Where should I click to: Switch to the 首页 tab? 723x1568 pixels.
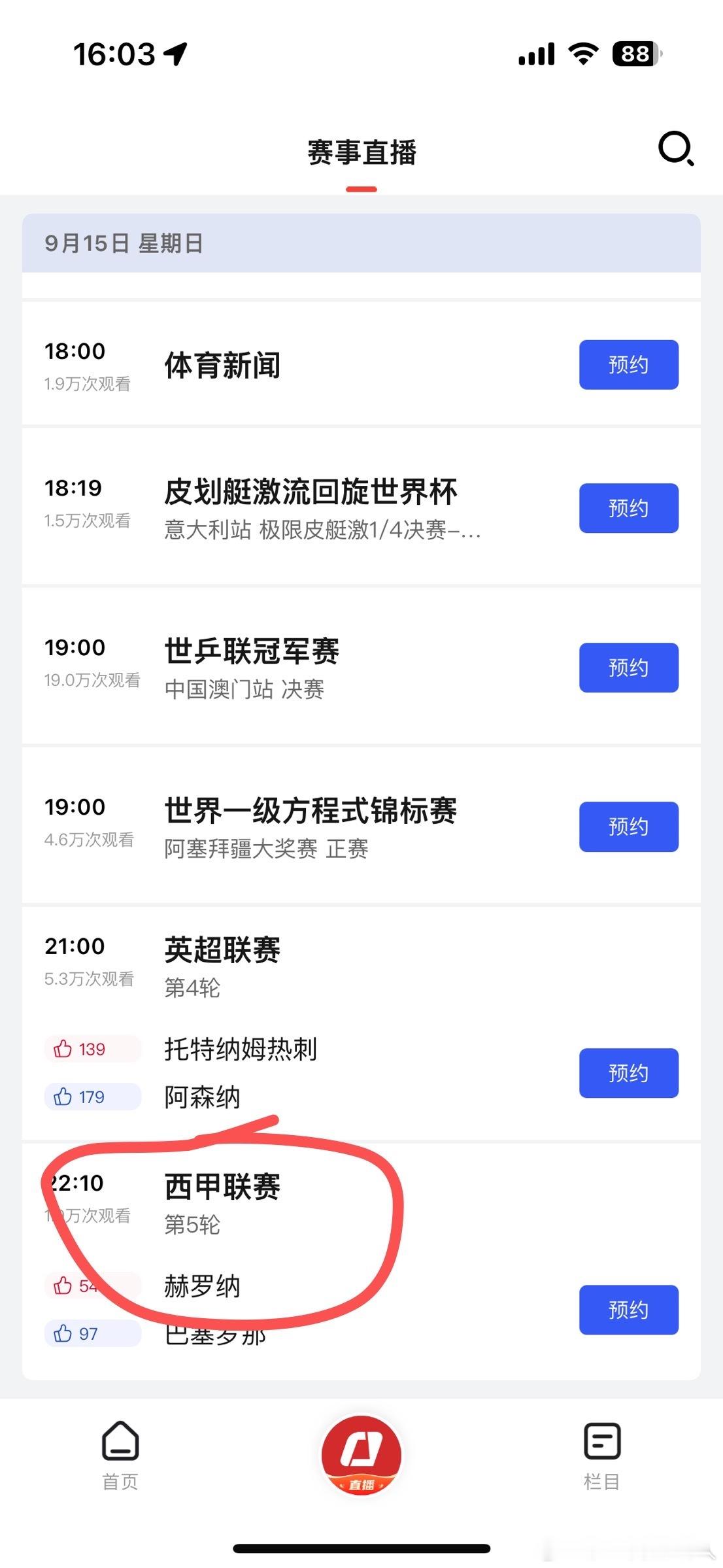[120, 1456]
